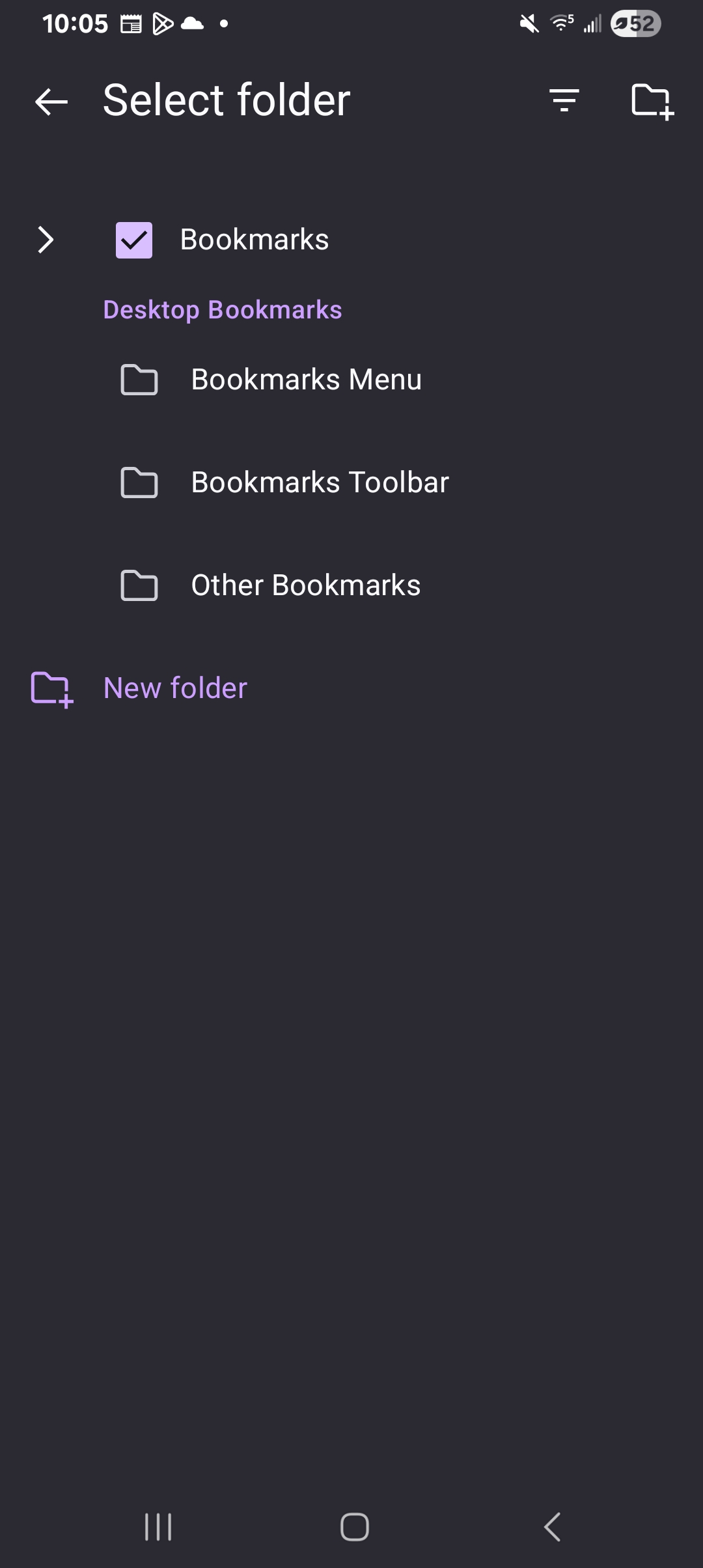This screenshot has height=1568, width=703.
Task: Open recent apps from navigation bar
Action: pyautogui.click(x=158, y=1526)
